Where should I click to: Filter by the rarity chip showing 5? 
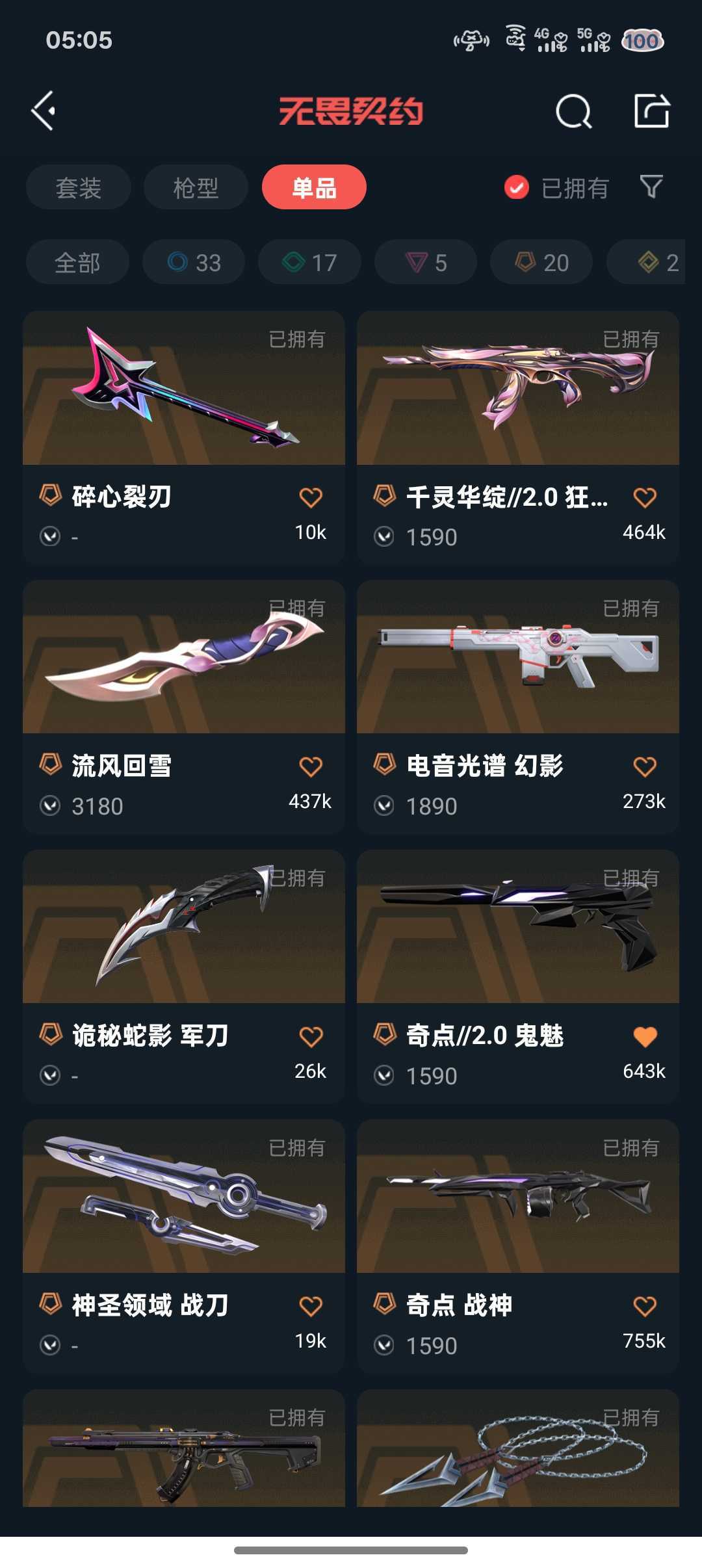click(x=426, y=263)
